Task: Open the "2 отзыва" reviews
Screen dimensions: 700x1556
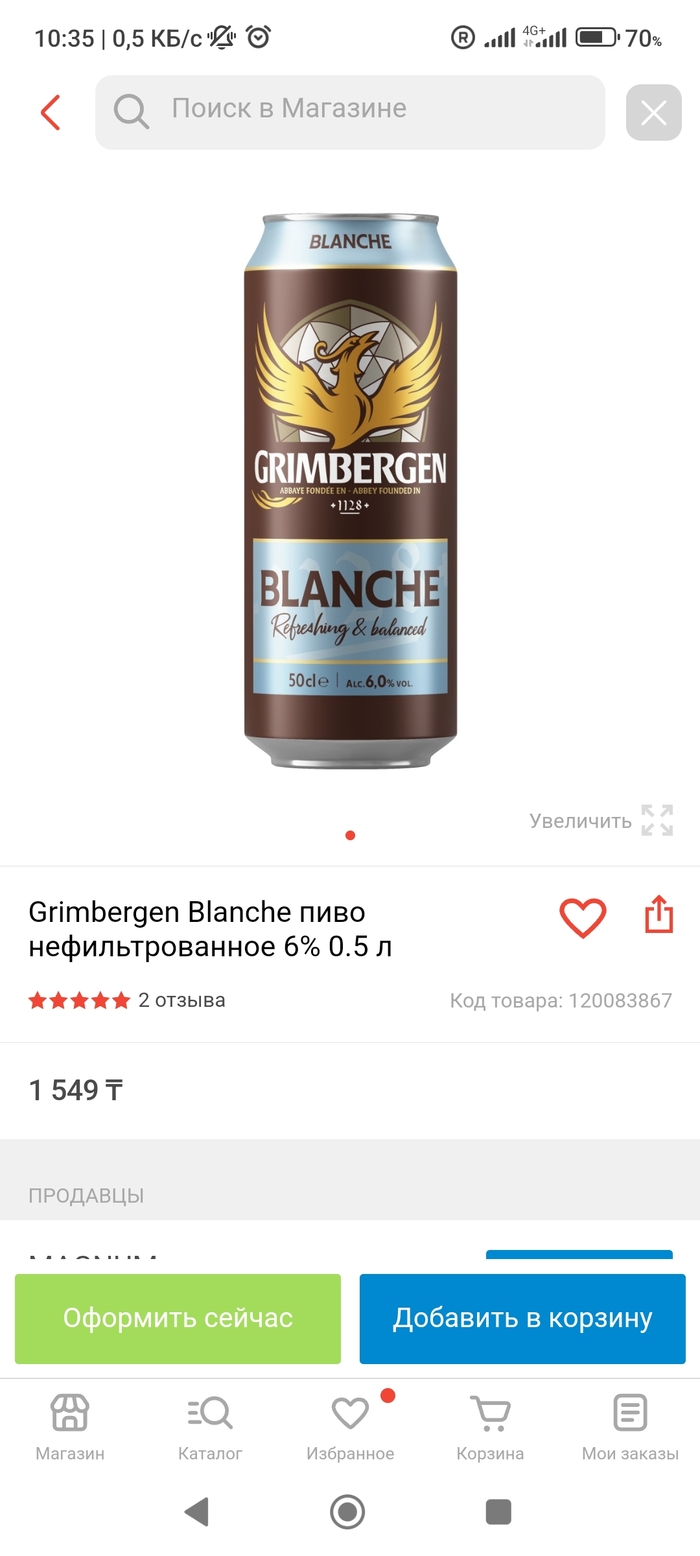Action: (x=181, y=1000)
